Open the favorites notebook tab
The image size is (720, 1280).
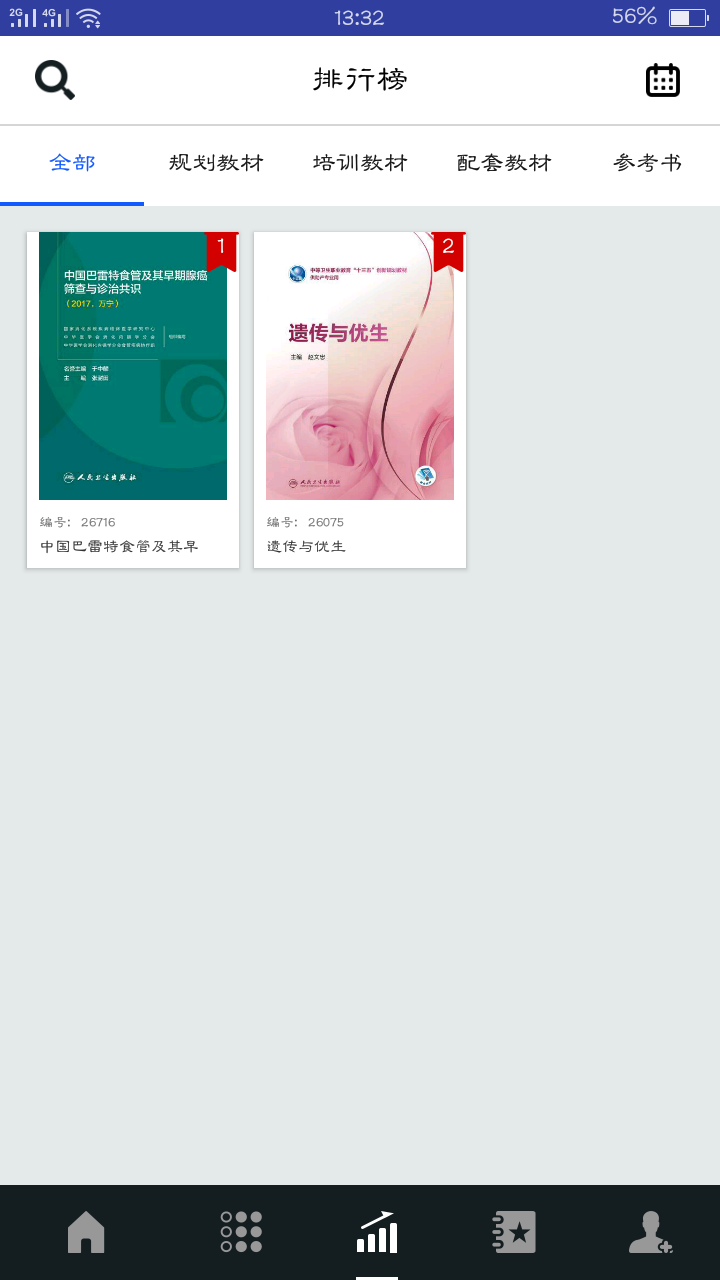pyautogui.click(x=515, y=1232)
